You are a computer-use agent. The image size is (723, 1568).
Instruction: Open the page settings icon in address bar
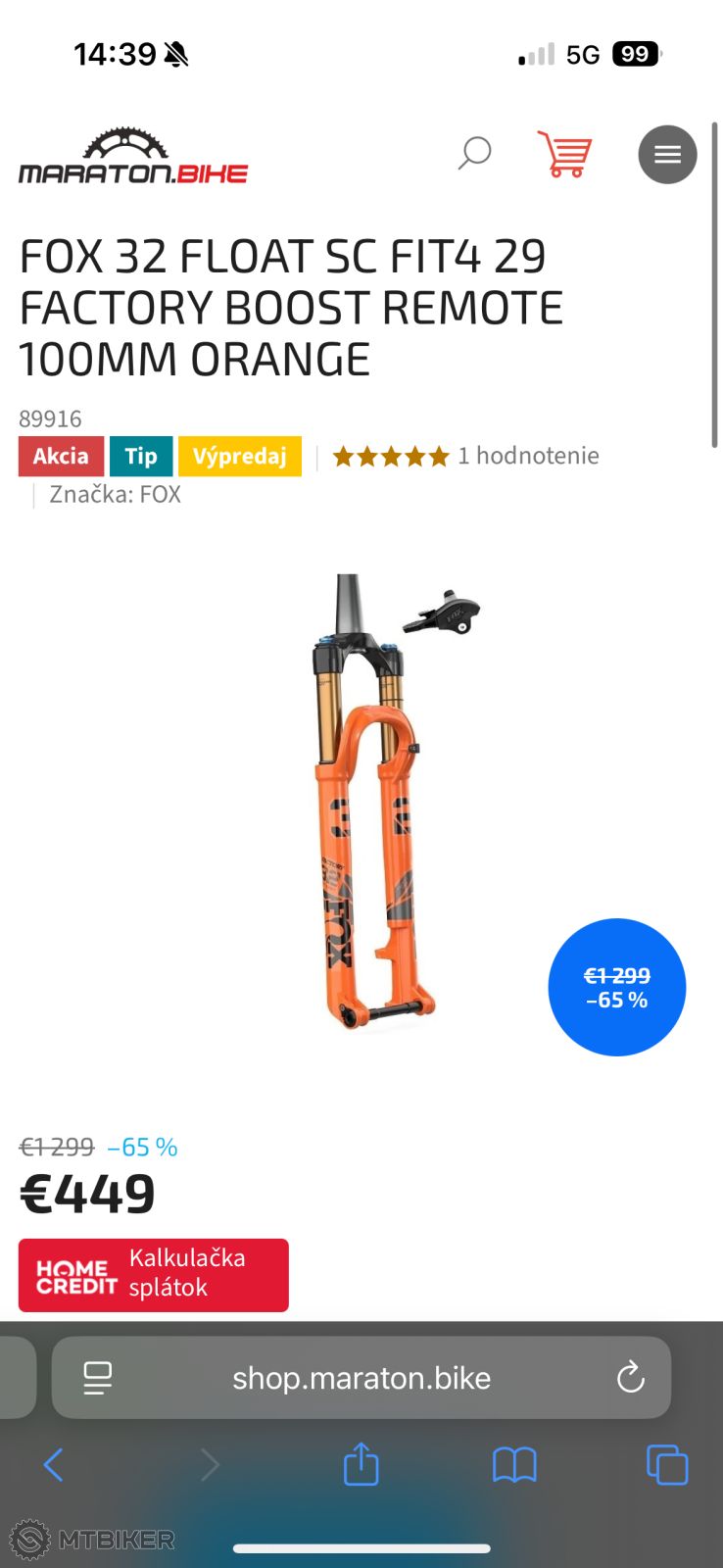(98, 1378)
